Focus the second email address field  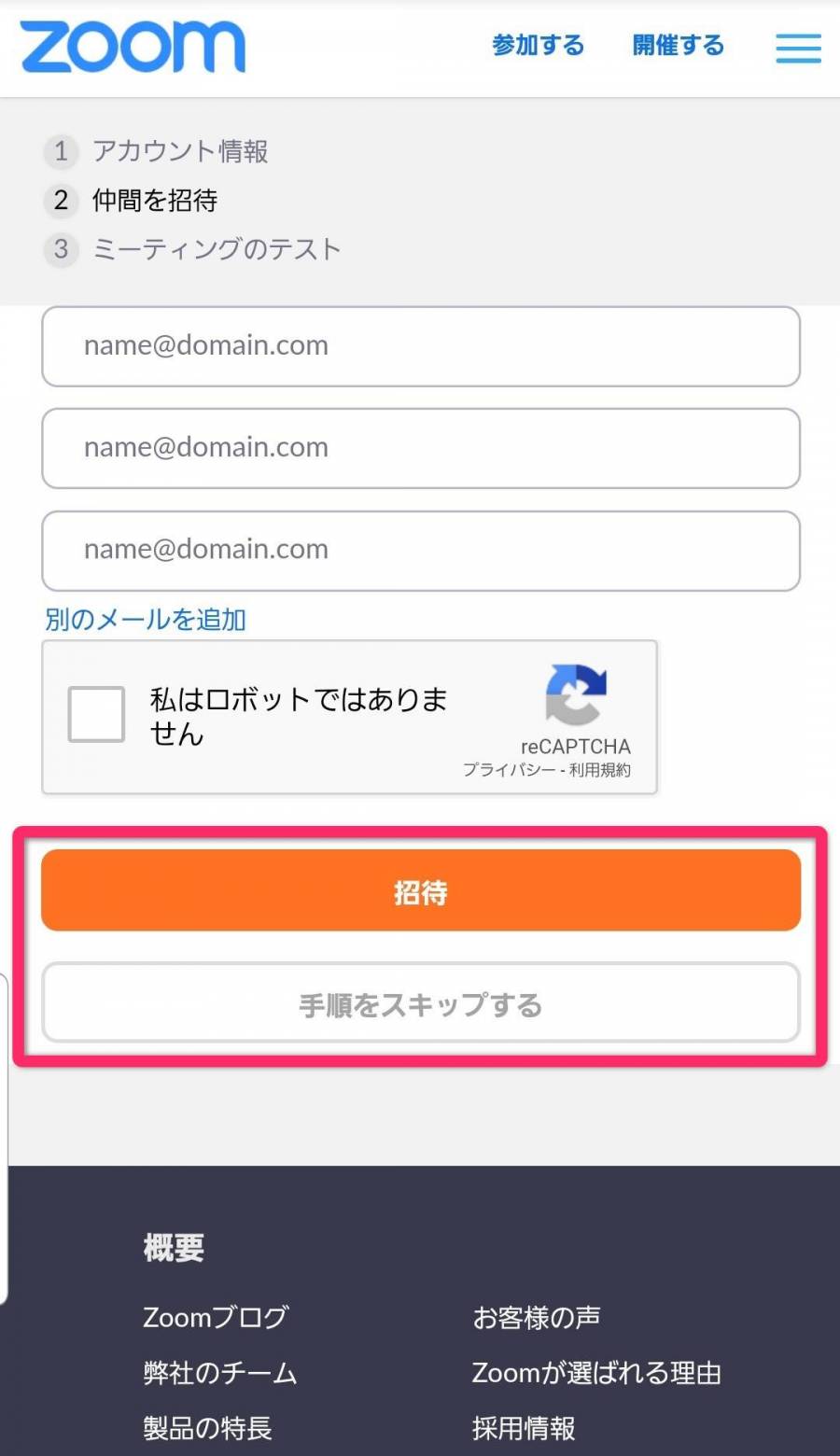coord(420,448)
